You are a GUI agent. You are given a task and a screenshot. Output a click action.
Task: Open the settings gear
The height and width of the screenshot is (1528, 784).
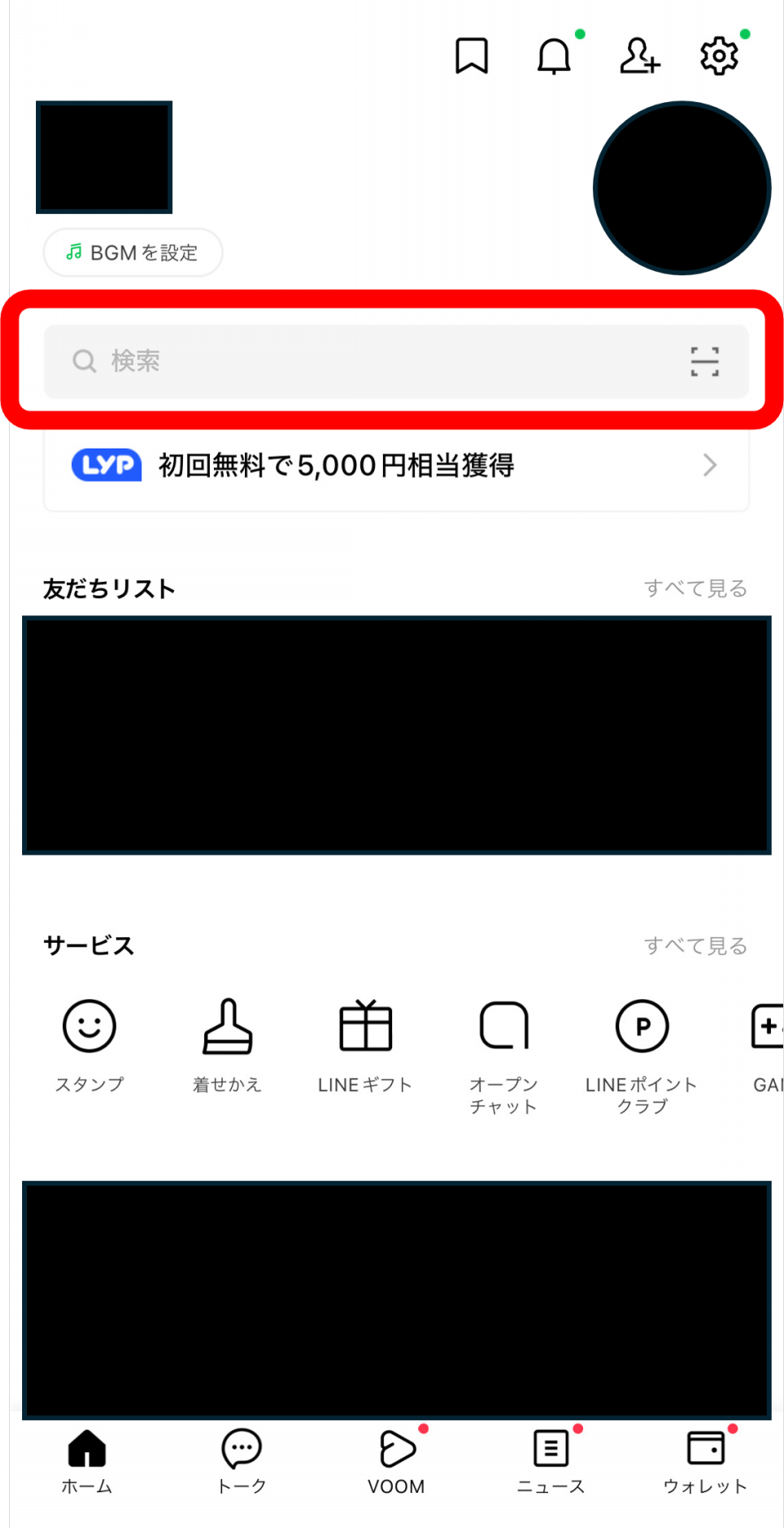[x=719, y=56]
